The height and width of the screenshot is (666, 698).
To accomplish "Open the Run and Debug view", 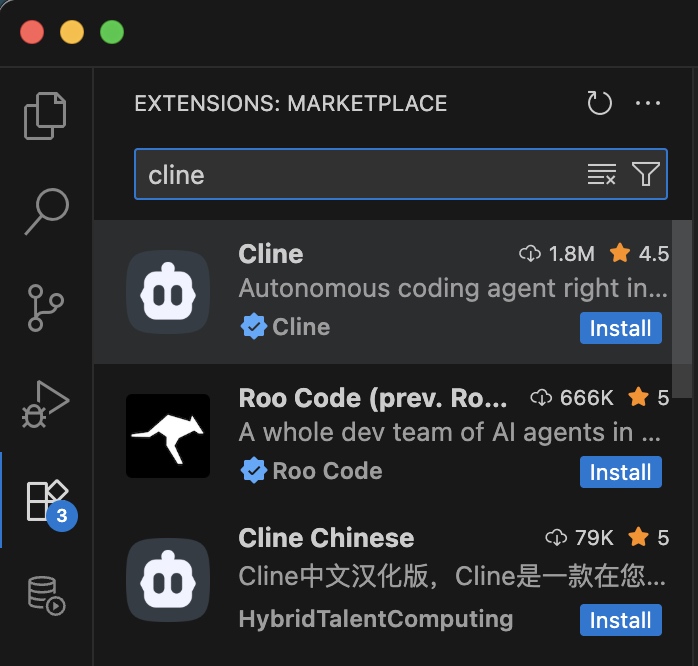I will (x=46, y=403).
